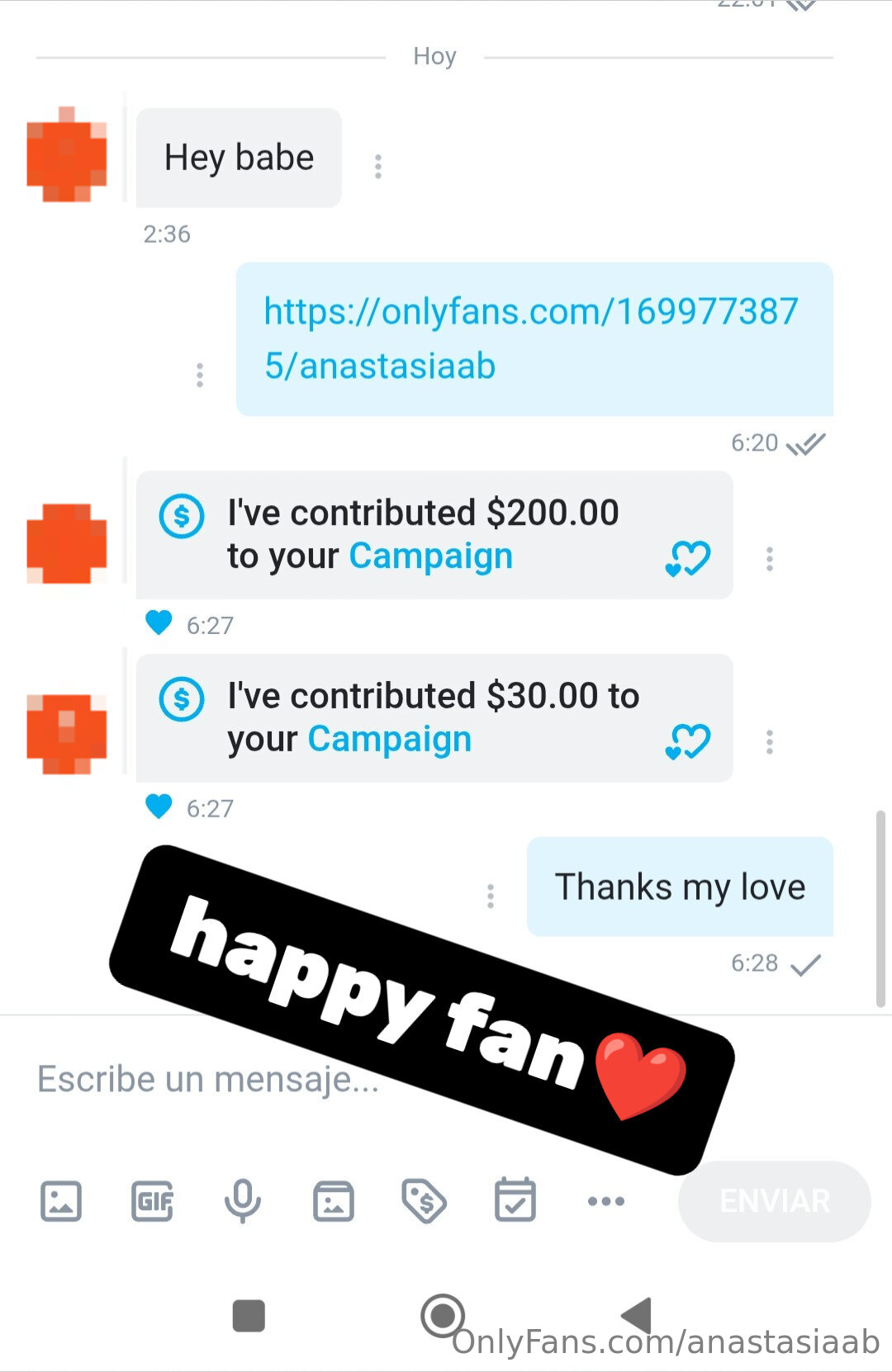Like the $30.00 contribution message

[x=687, y=741]
